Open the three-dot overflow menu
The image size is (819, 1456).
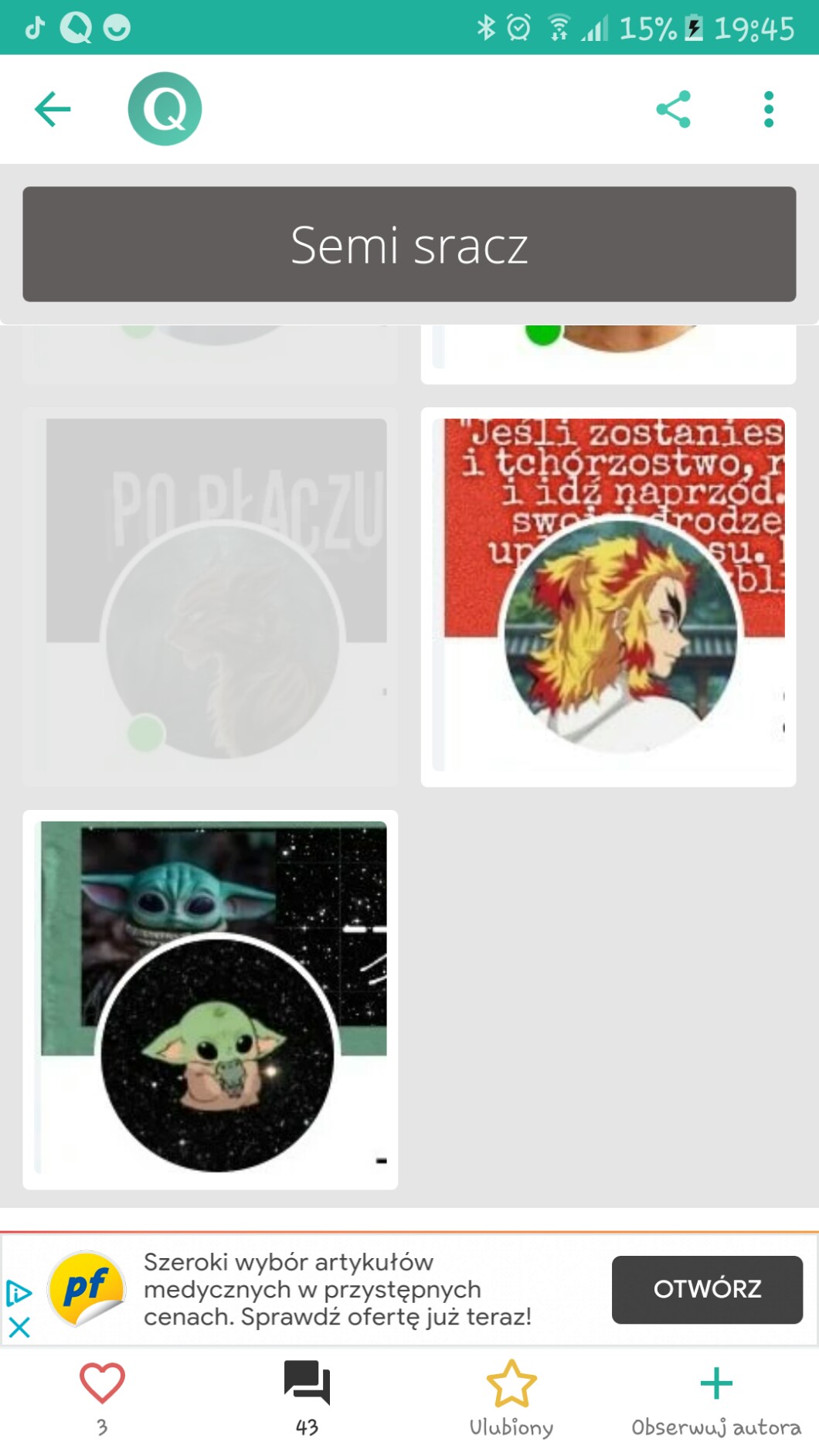click(x=768, y=109)
